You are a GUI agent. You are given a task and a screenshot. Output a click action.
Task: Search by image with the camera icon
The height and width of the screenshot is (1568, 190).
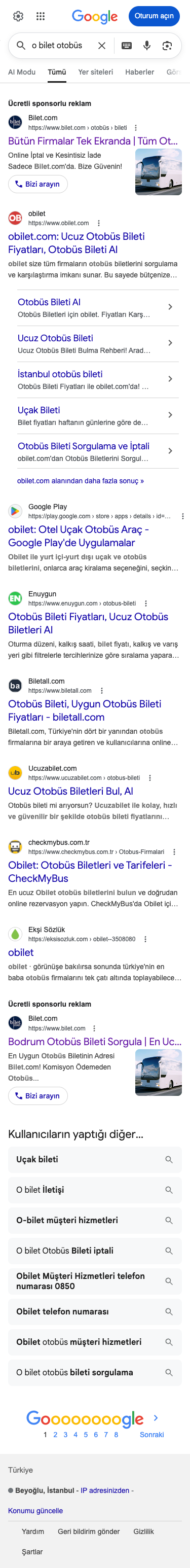167,46
